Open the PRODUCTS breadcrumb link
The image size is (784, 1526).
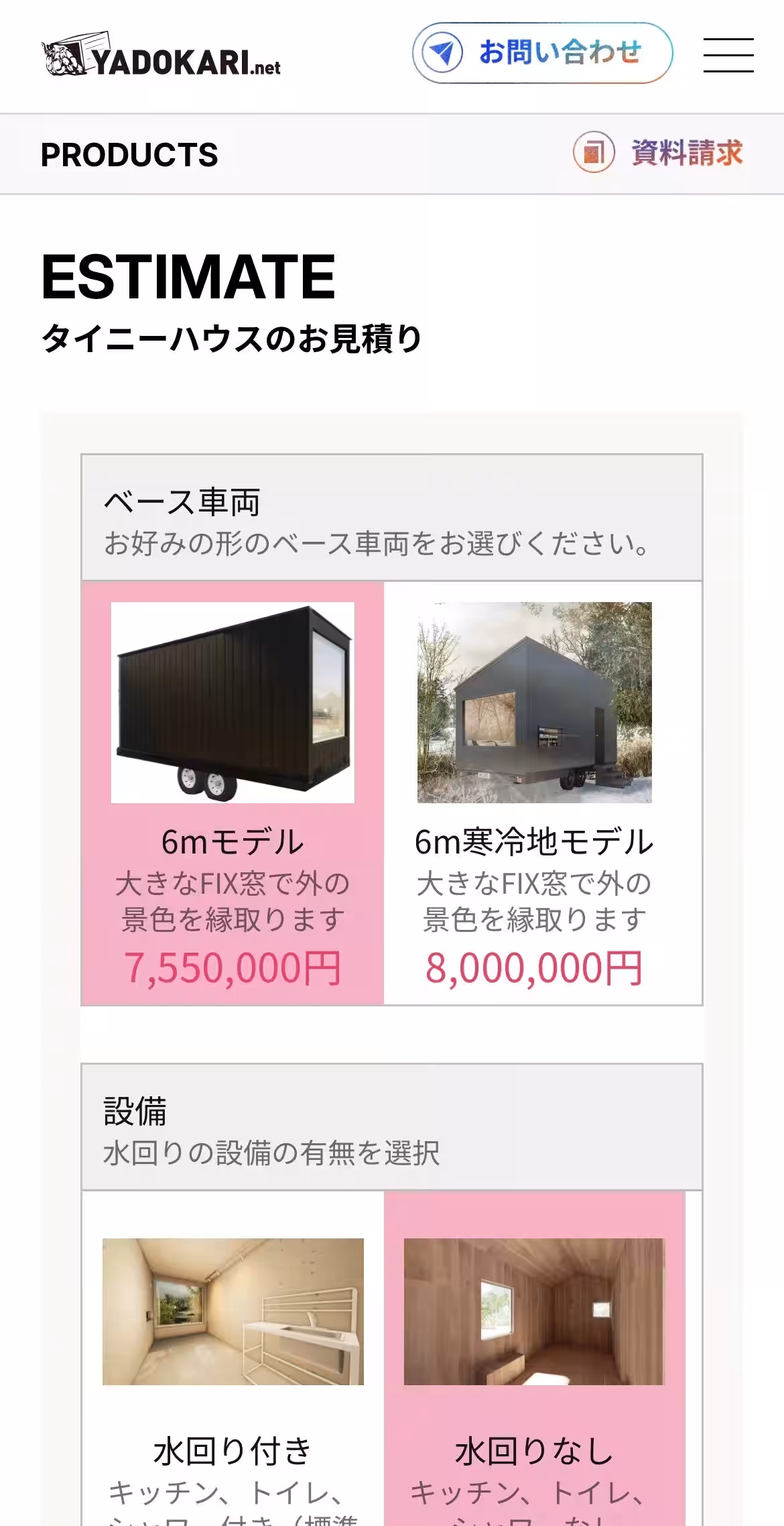pyautogui.click(x=129, y=155)
